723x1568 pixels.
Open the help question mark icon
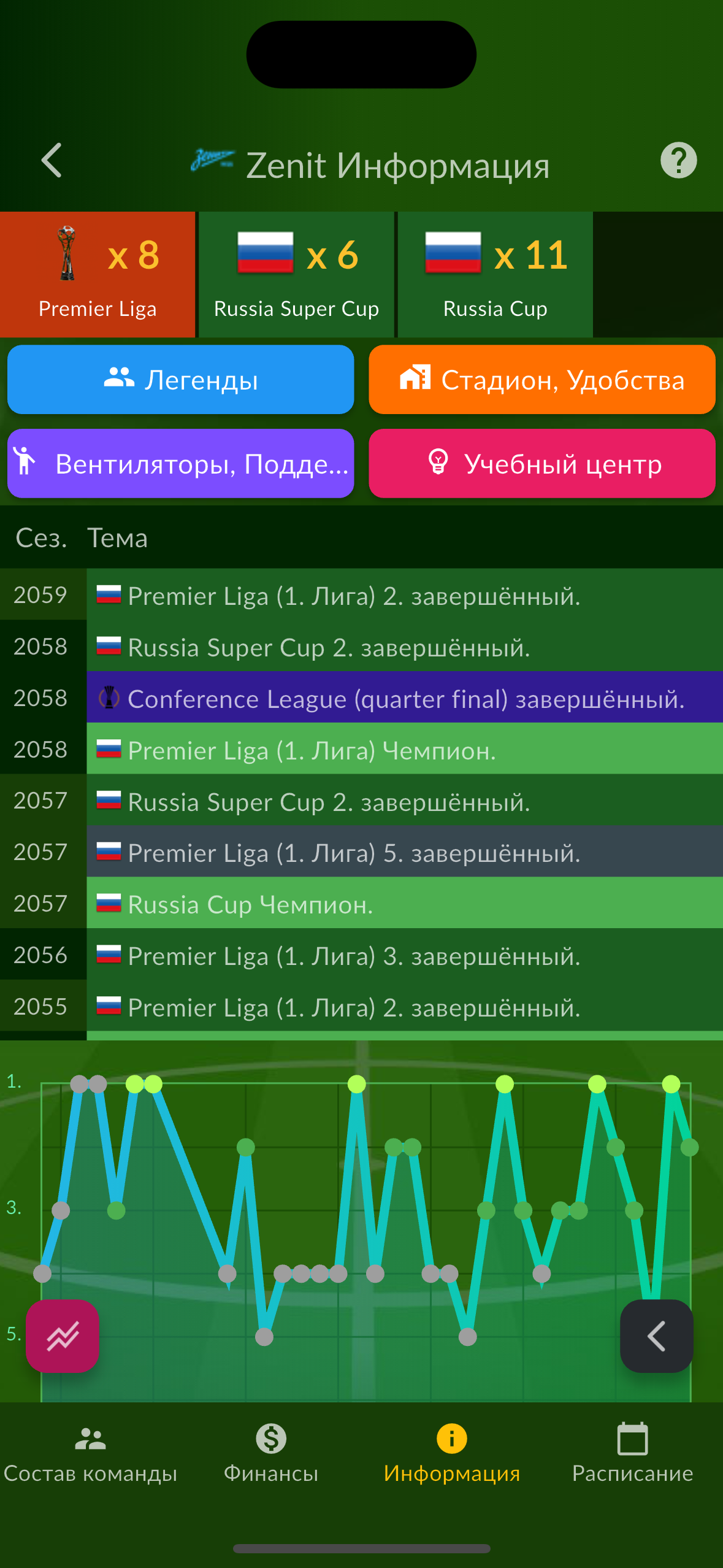(x=678, y=161)
